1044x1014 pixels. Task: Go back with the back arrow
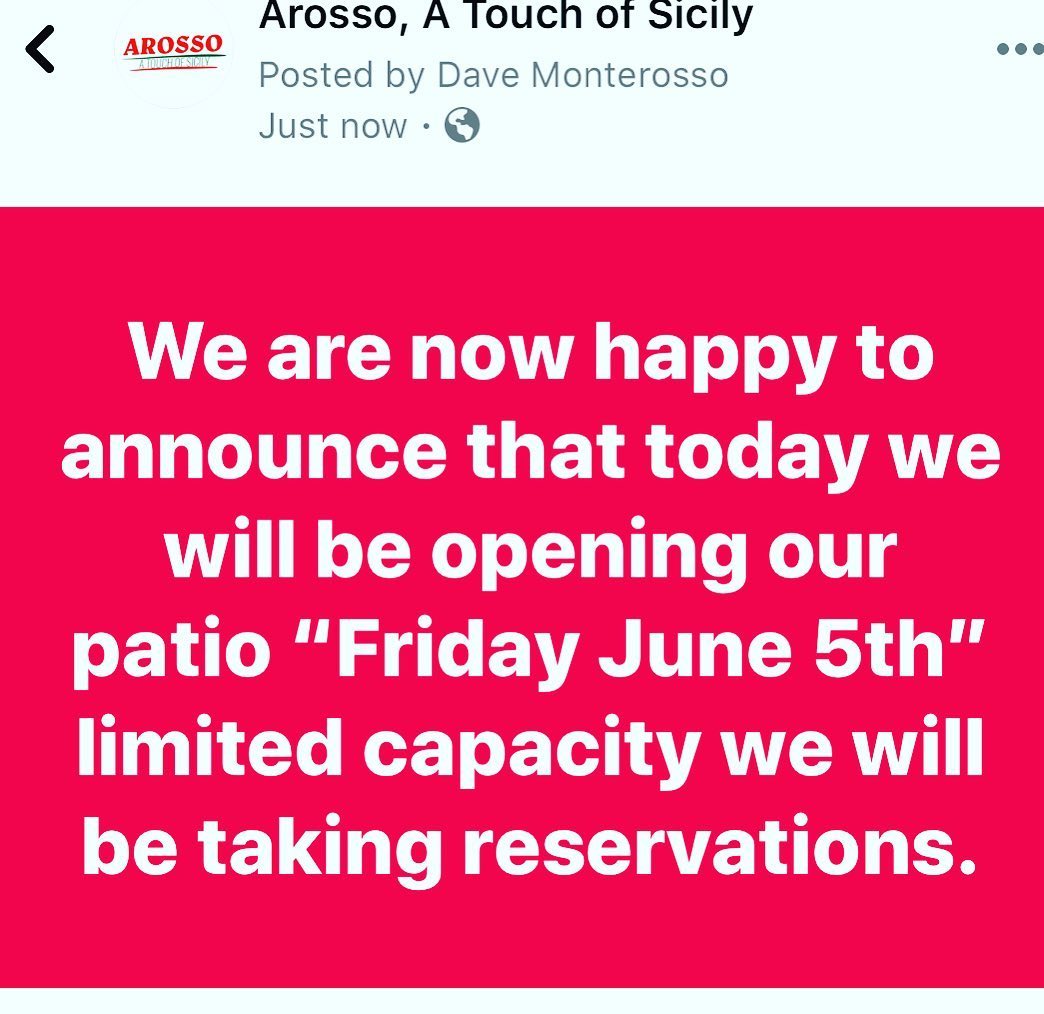click(41, 50)
